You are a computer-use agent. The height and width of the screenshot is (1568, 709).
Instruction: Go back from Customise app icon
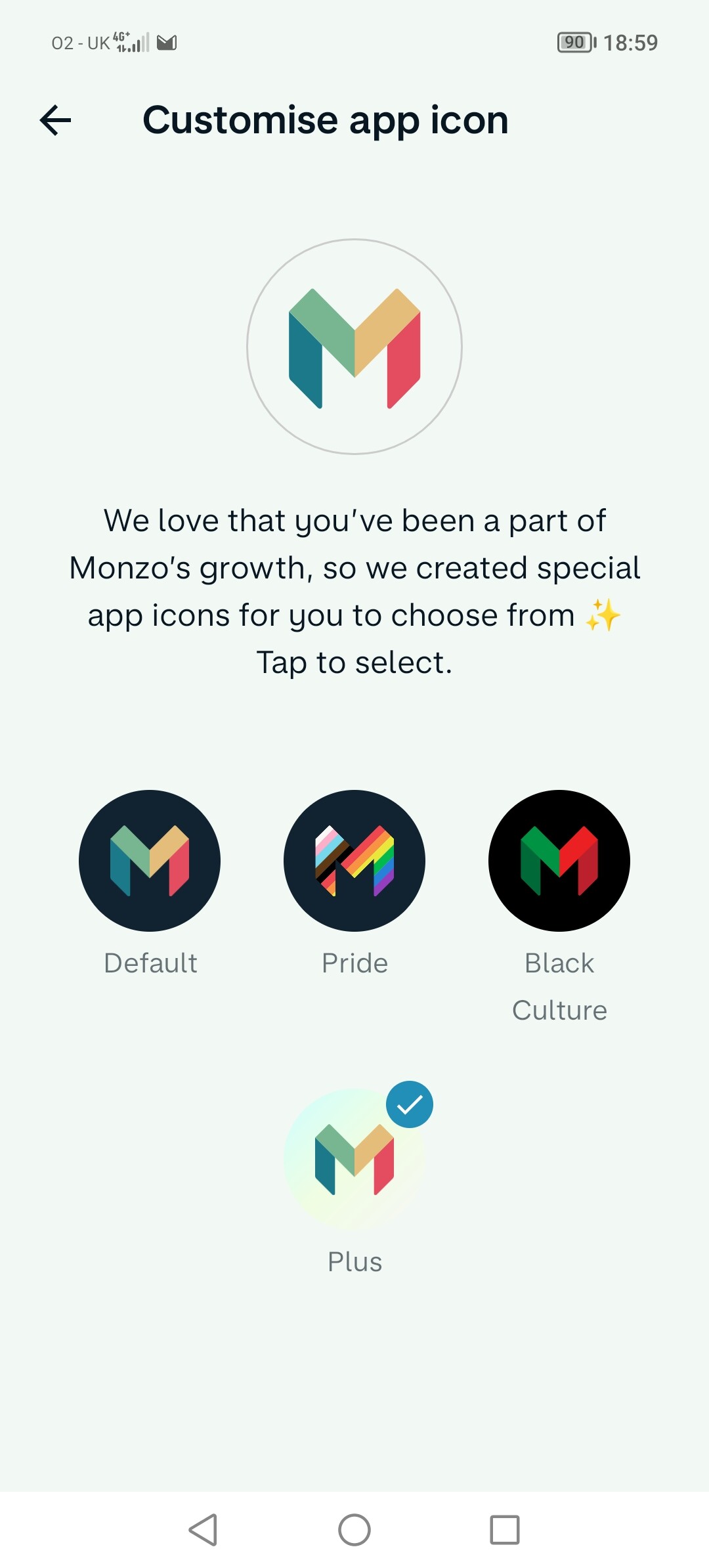[56, 120]
